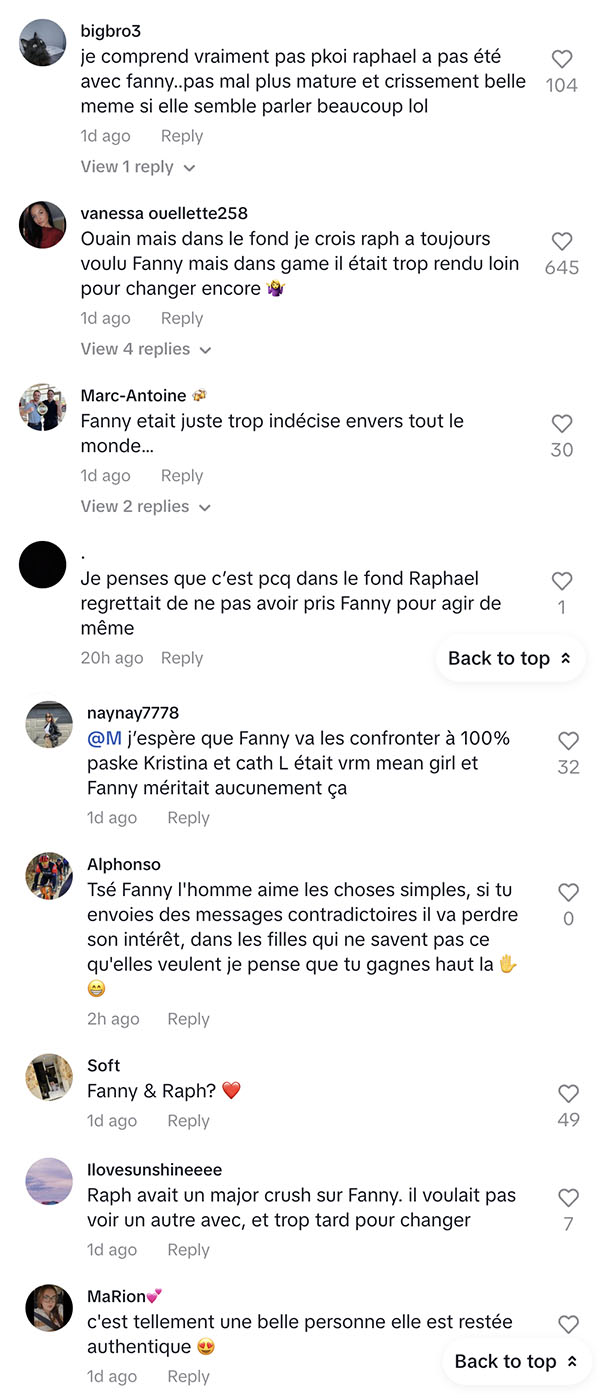Like Ilovesunshineeee's comment
The height and width of the screenshot is (1398, 600).
568,1198
